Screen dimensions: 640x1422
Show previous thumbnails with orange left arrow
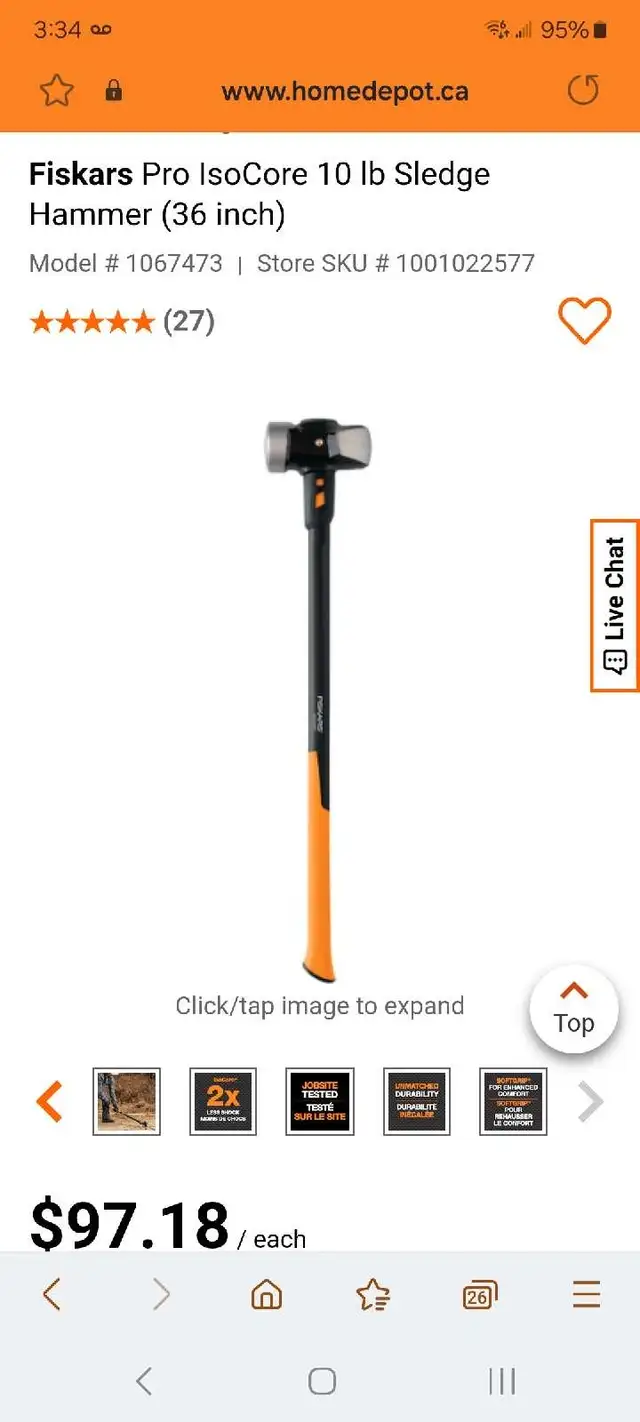coord(49,1101)
